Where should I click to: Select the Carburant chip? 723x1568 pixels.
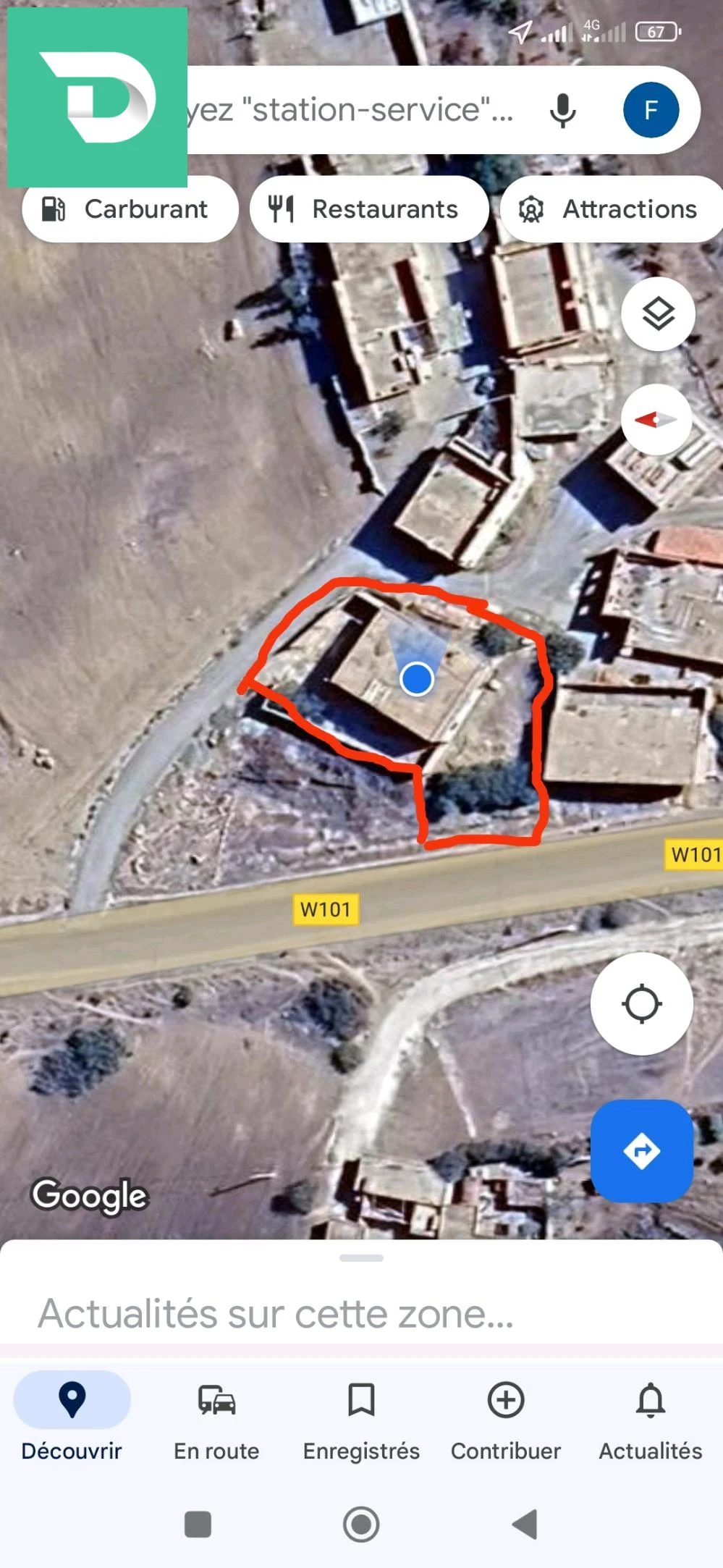click(130, 209)
